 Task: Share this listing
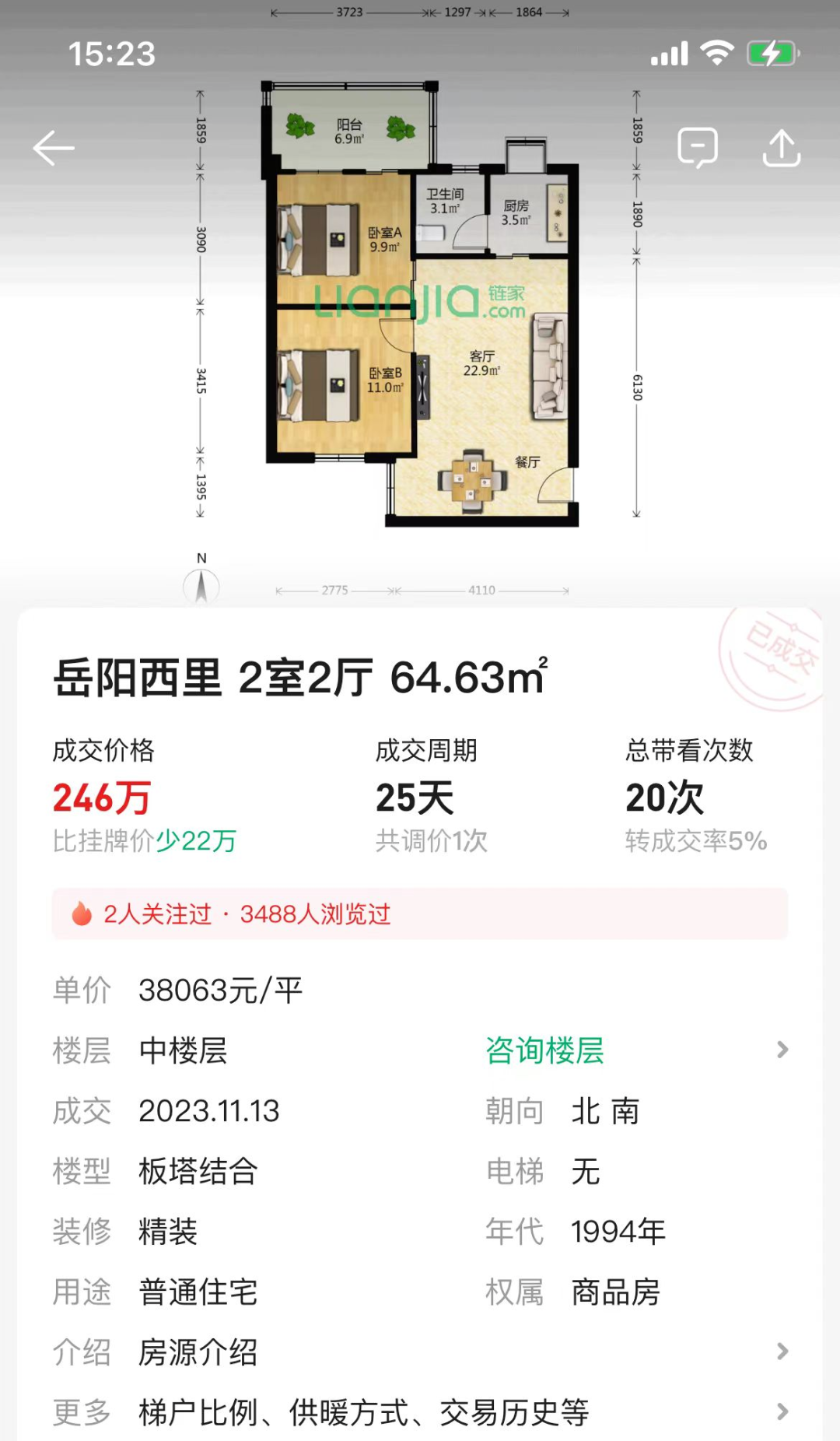pyautogui.click(x=781, y=147)
